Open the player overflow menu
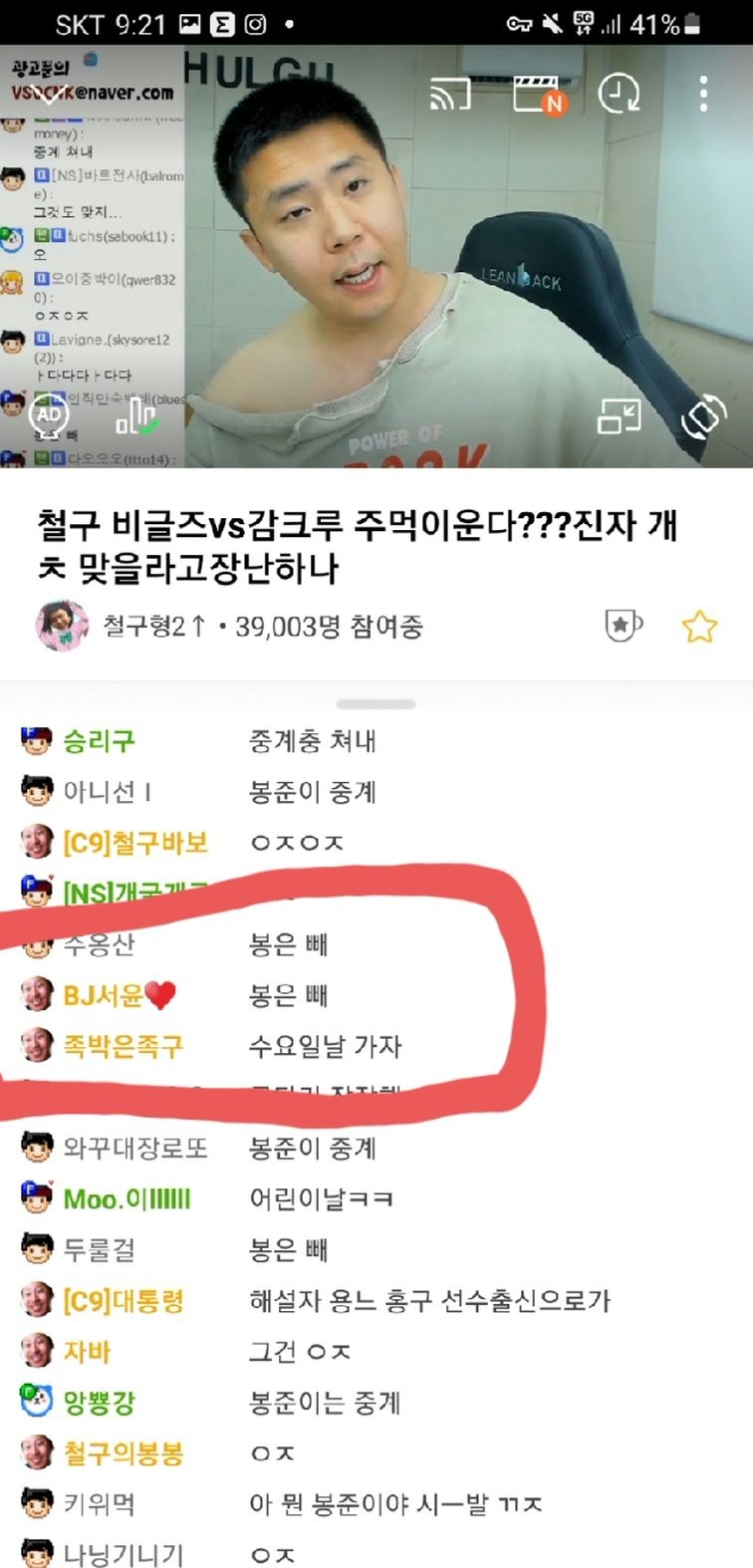The height and width of the screenshot is (1568, 753). [703, 94]
